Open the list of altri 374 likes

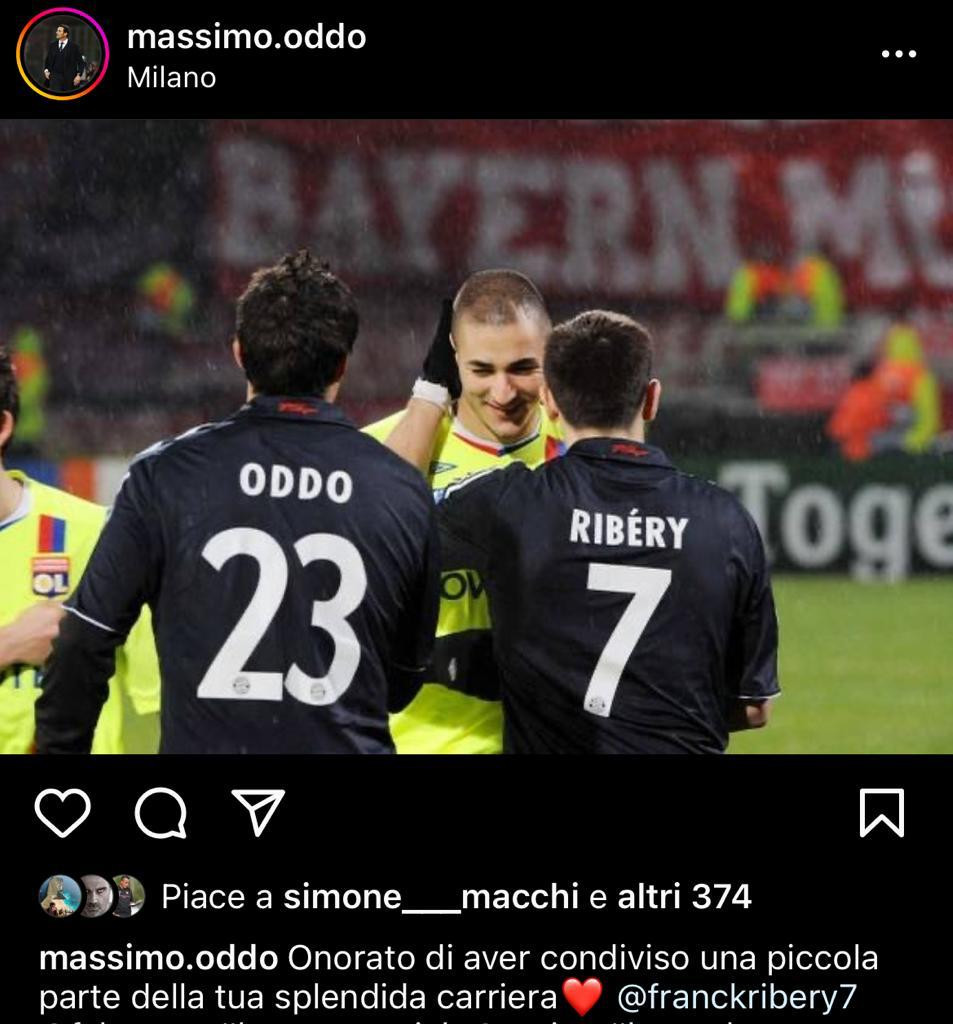[684, 896]
